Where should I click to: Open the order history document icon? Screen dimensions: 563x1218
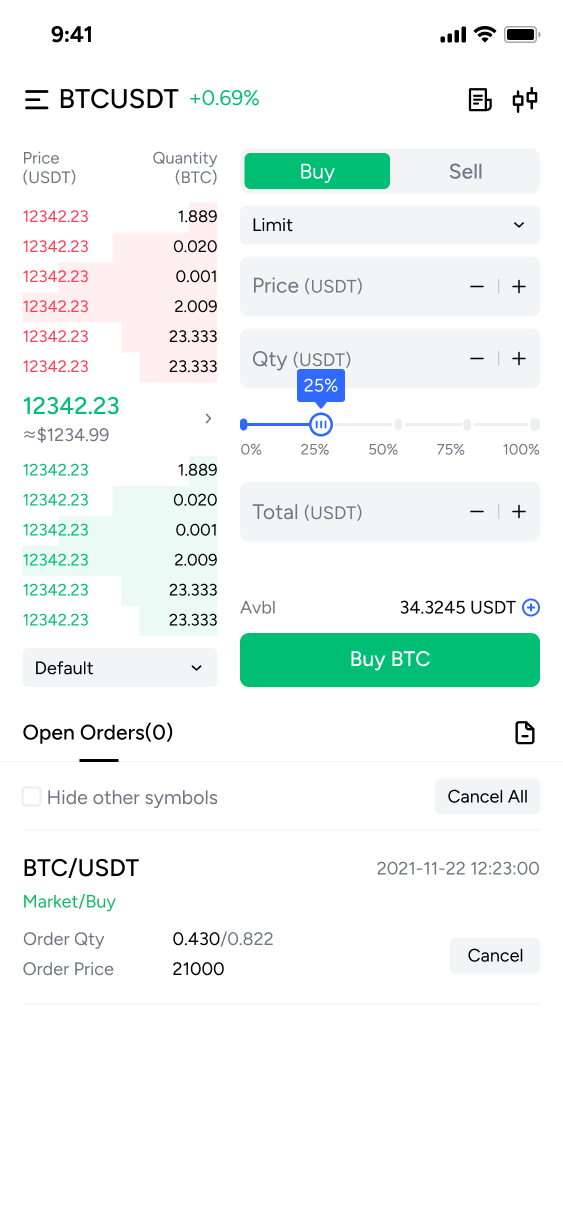pyautogui.click(x=480, y=99)
